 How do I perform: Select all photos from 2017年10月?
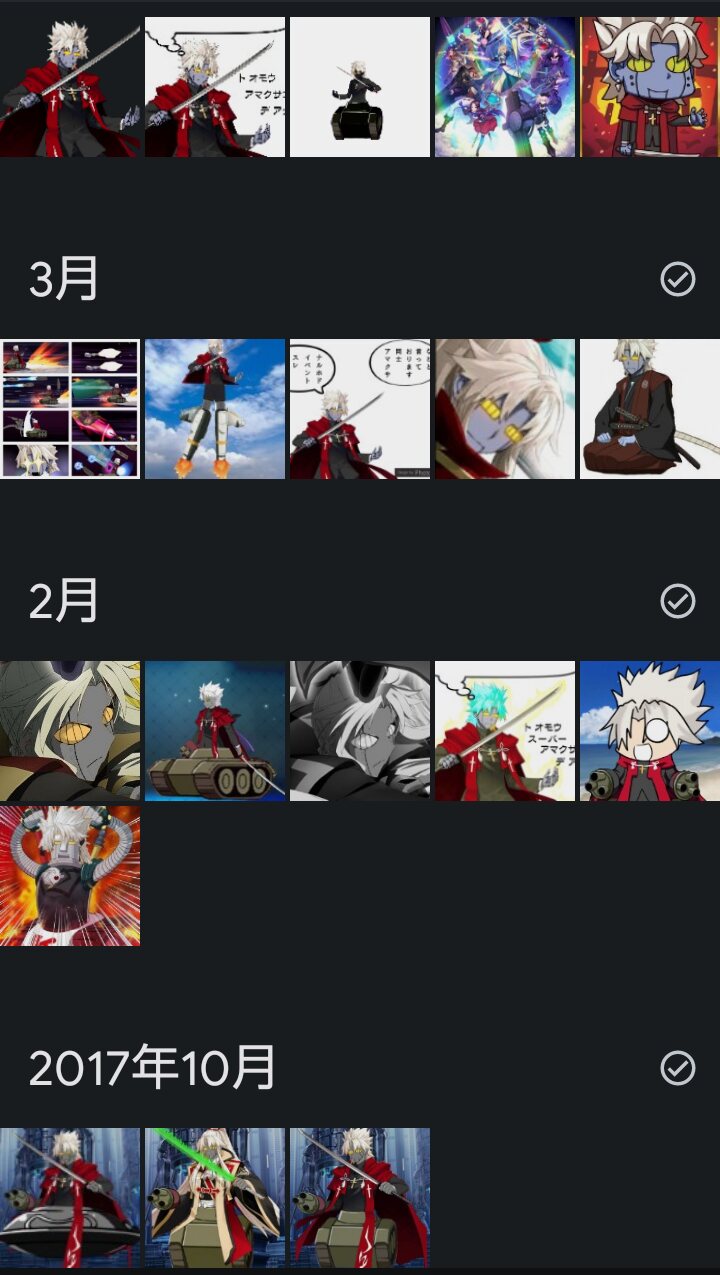tap(677, 1068)
